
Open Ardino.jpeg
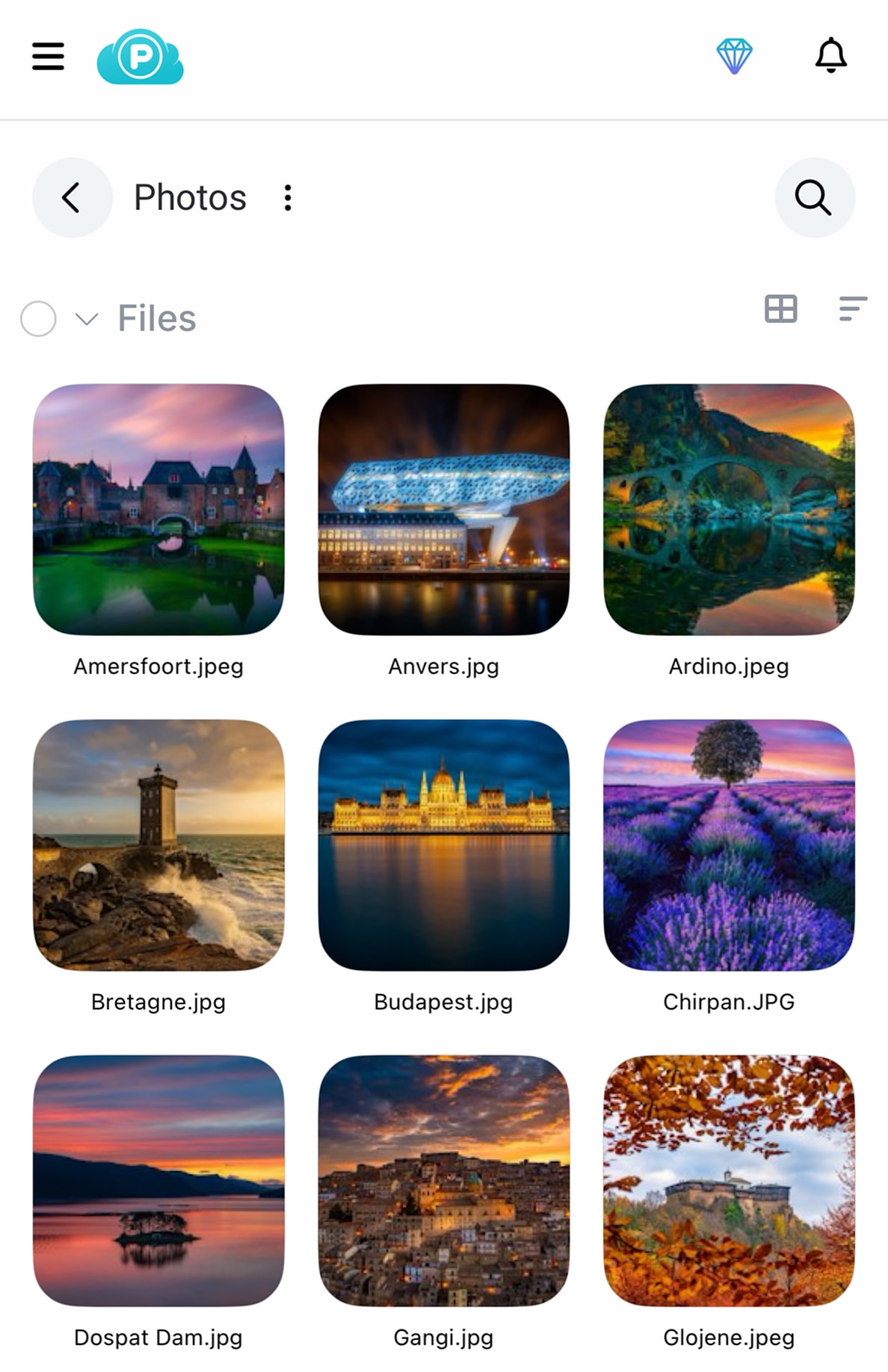pyautogui.click(x=729, y=510)
